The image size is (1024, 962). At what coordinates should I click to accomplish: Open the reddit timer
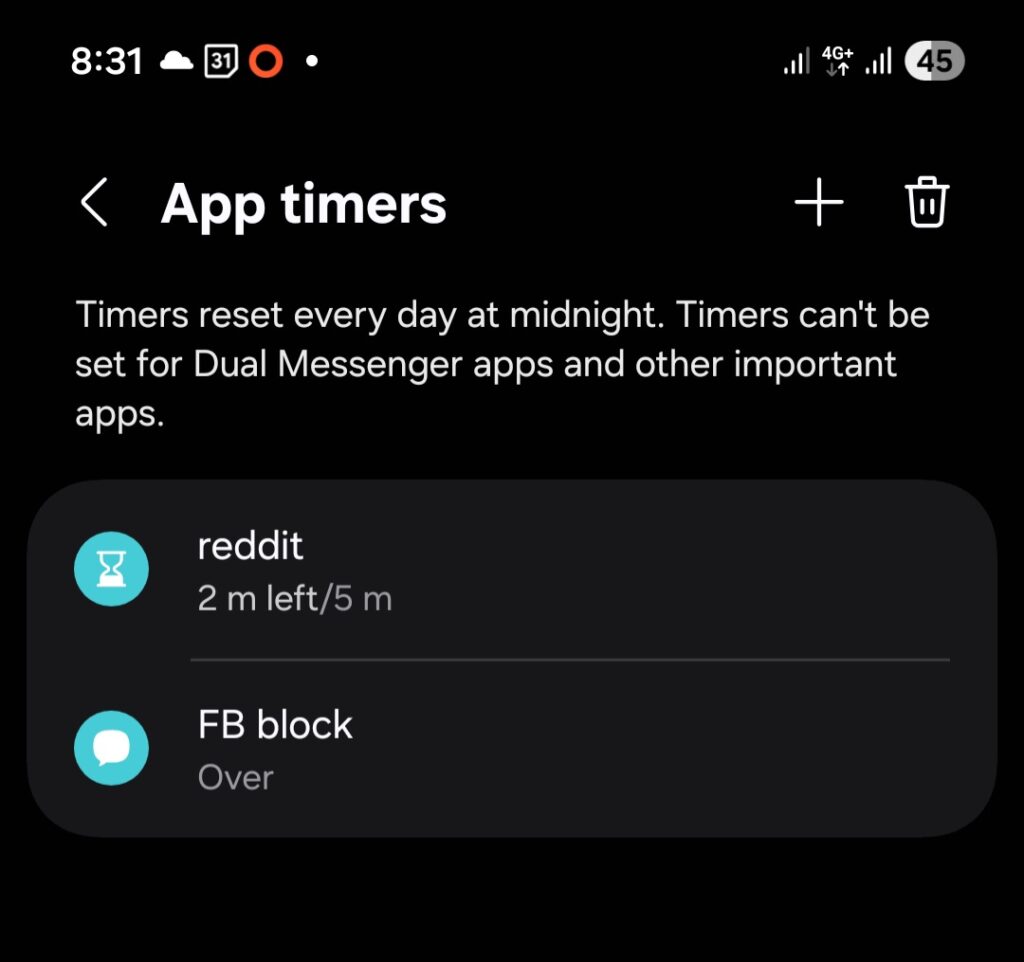(x=510, y=572)
